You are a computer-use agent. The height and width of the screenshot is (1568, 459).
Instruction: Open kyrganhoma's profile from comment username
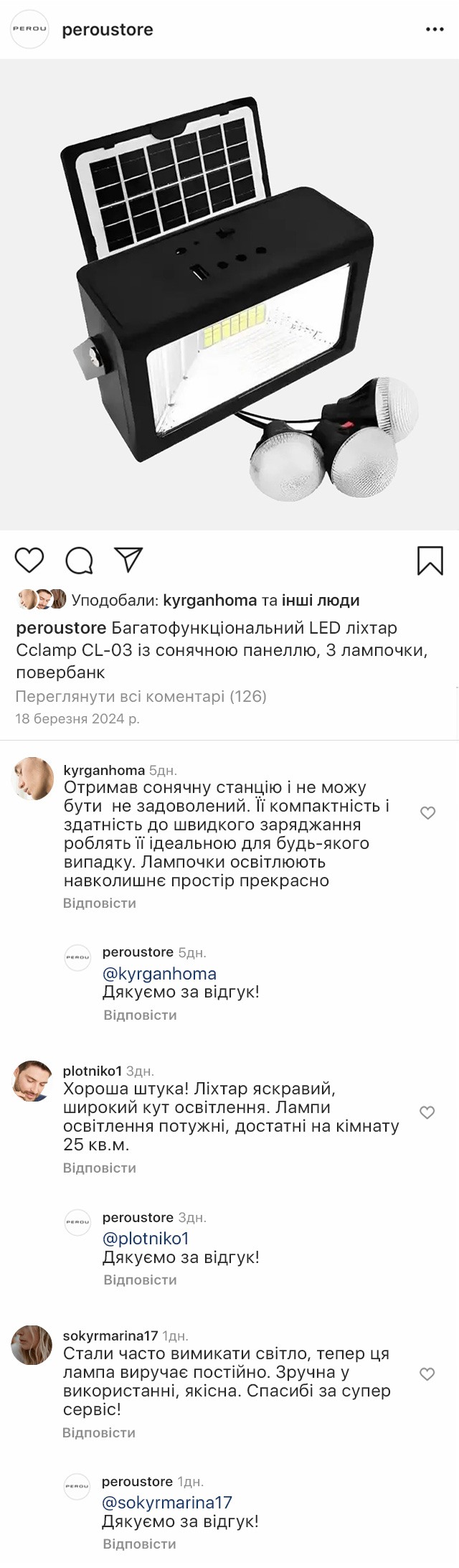[103, 771]
